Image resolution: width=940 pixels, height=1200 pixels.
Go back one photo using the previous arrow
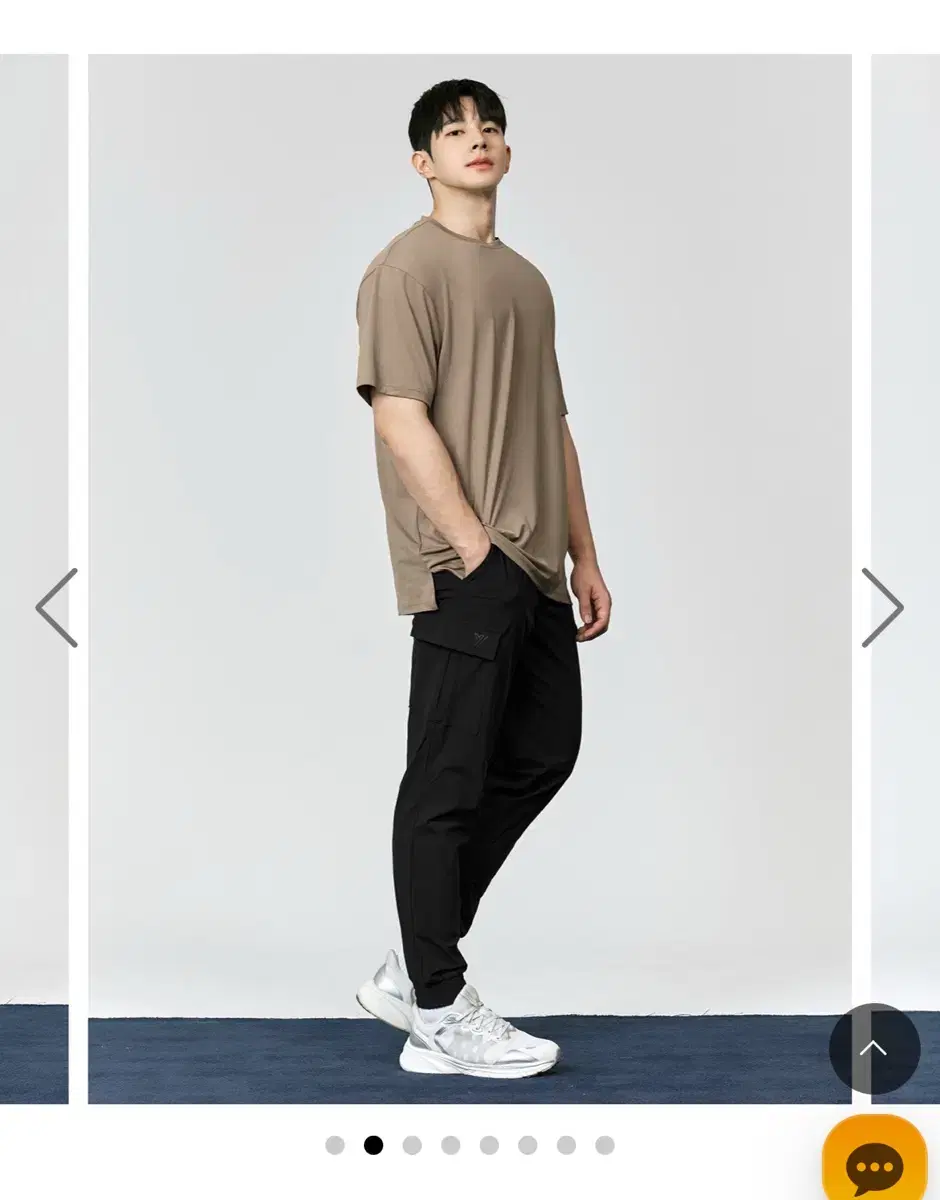point(54,606)
